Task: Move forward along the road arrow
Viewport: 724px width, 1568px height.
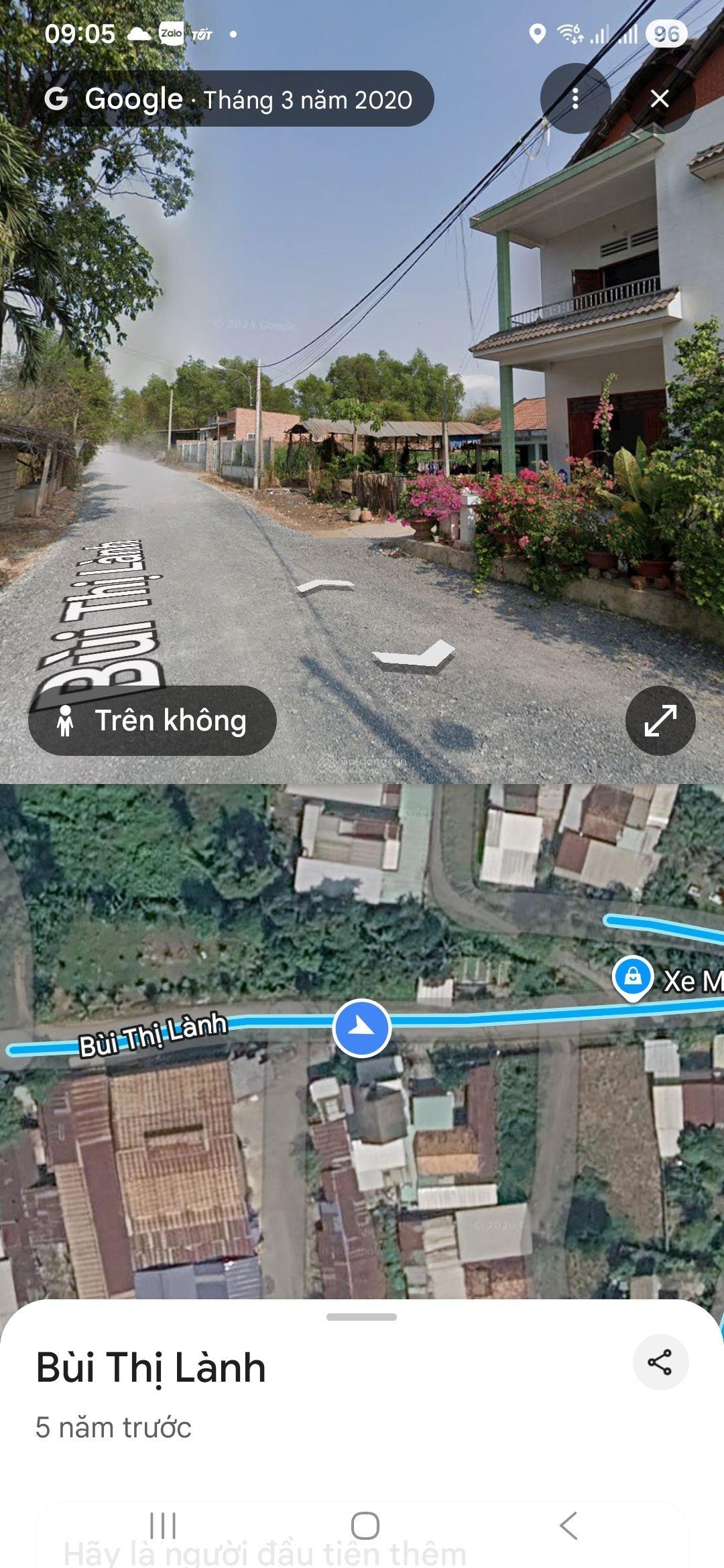Action: click(x=326, y=586)
